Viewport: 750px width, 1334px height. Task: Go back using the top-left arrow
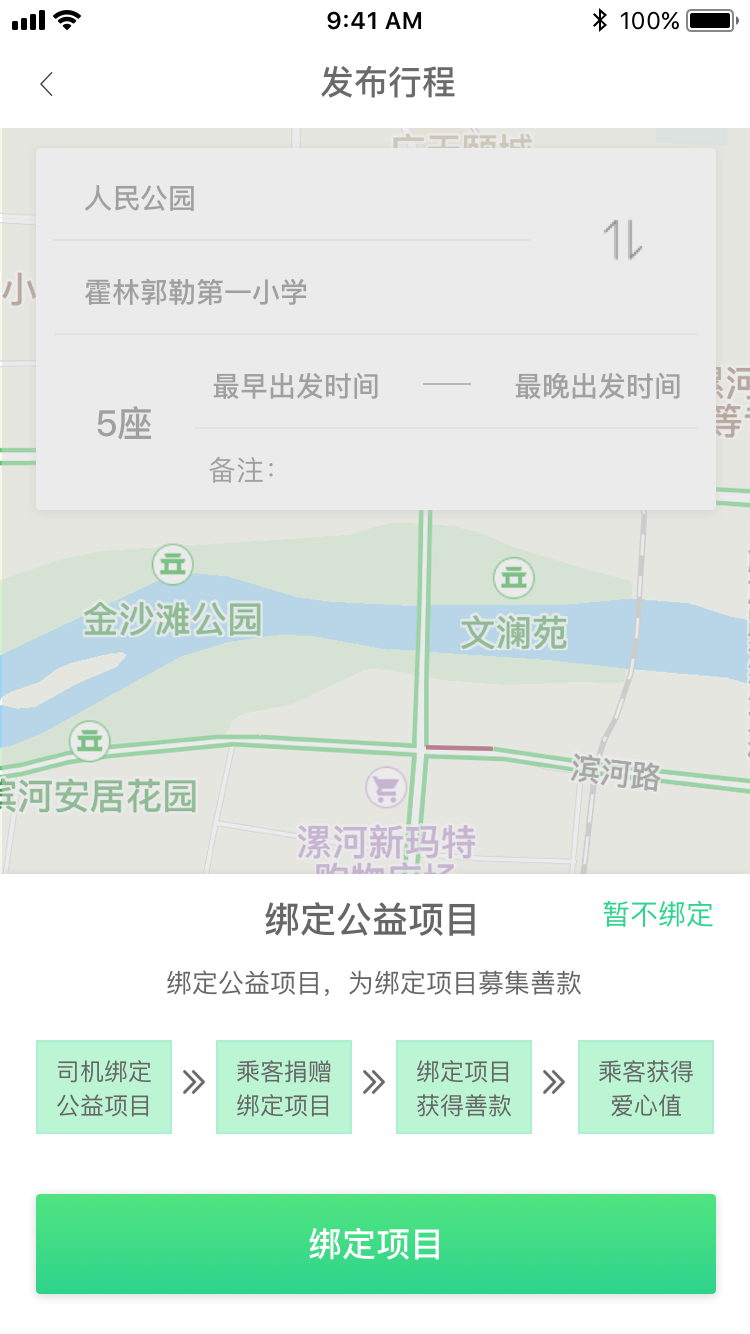[46, 84]
